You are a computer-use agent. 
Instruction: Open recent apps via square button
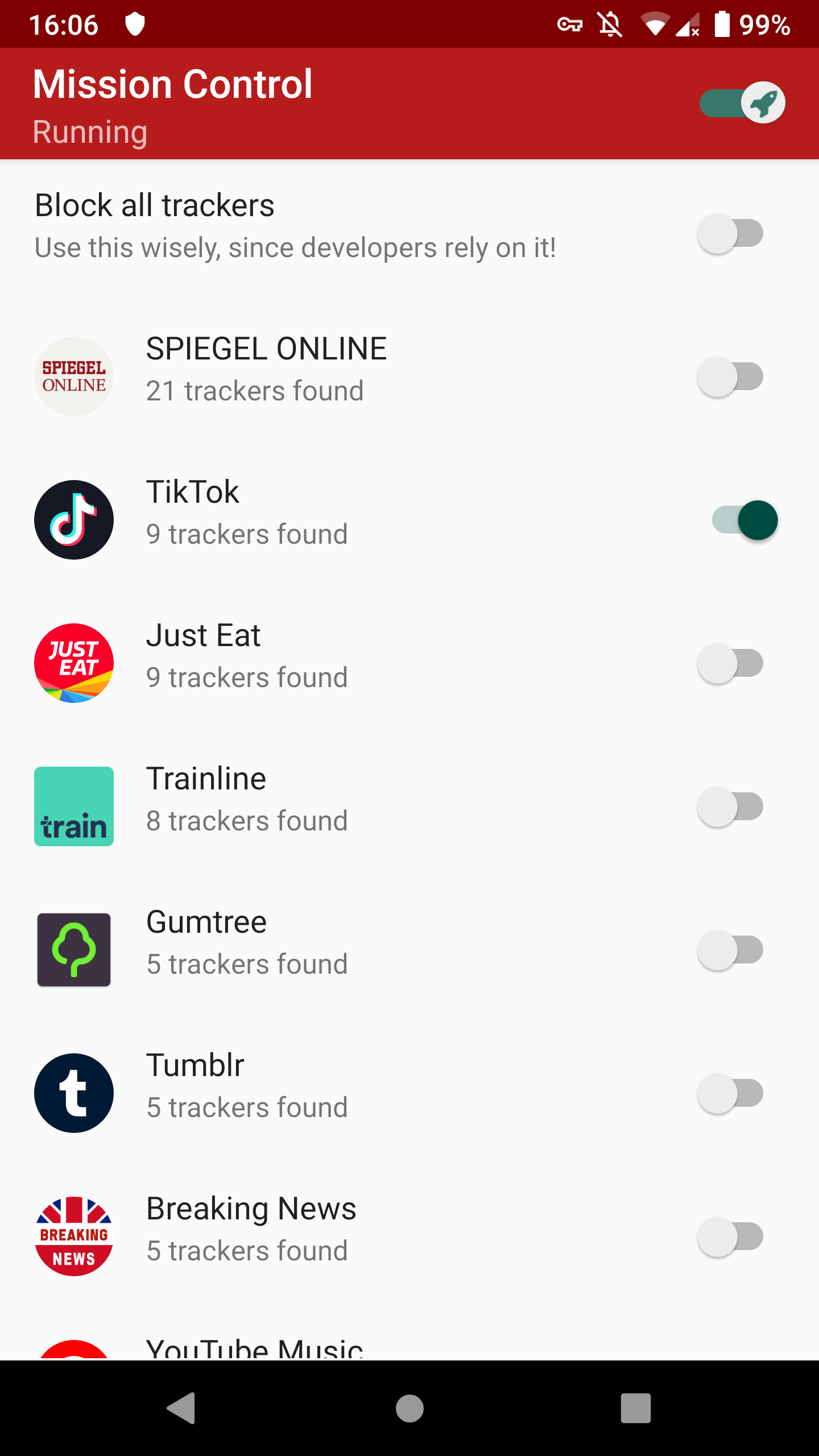point(636,1408)
